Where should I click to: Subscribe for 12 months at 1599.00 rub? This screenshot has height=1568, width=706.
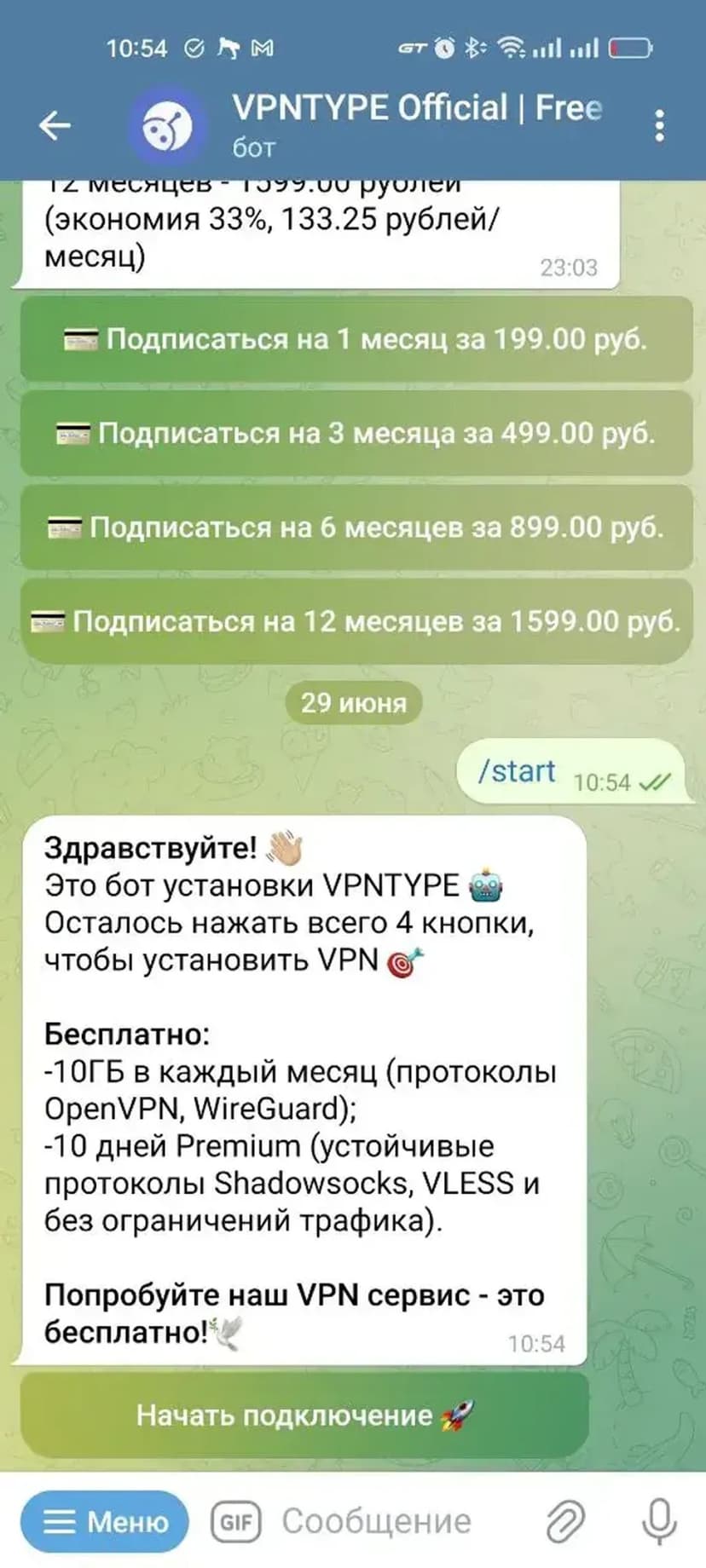(356, 621)
